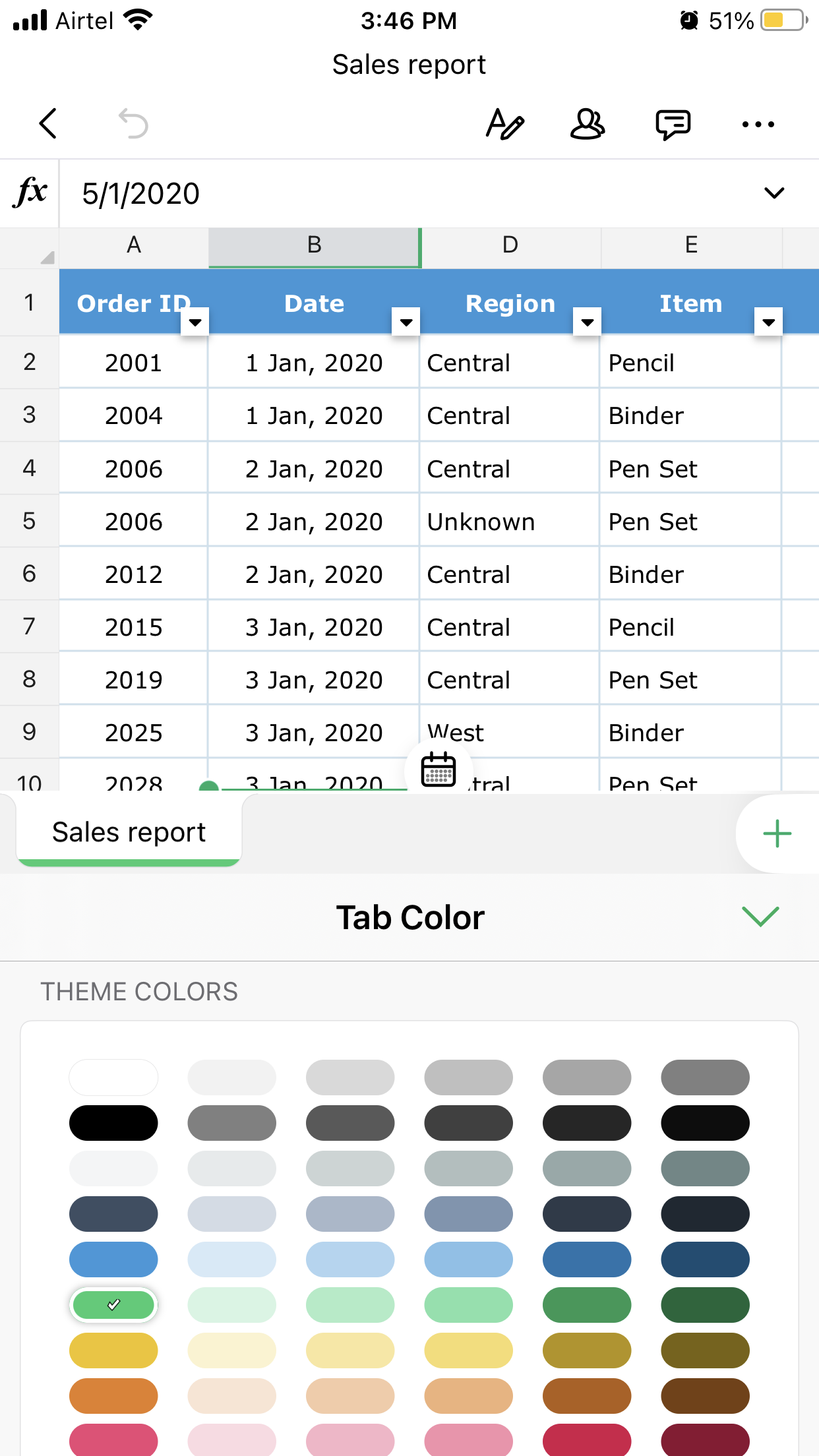Close the Tab Color panel
This screenshot has width=819, height=1456.
[760, 916]
